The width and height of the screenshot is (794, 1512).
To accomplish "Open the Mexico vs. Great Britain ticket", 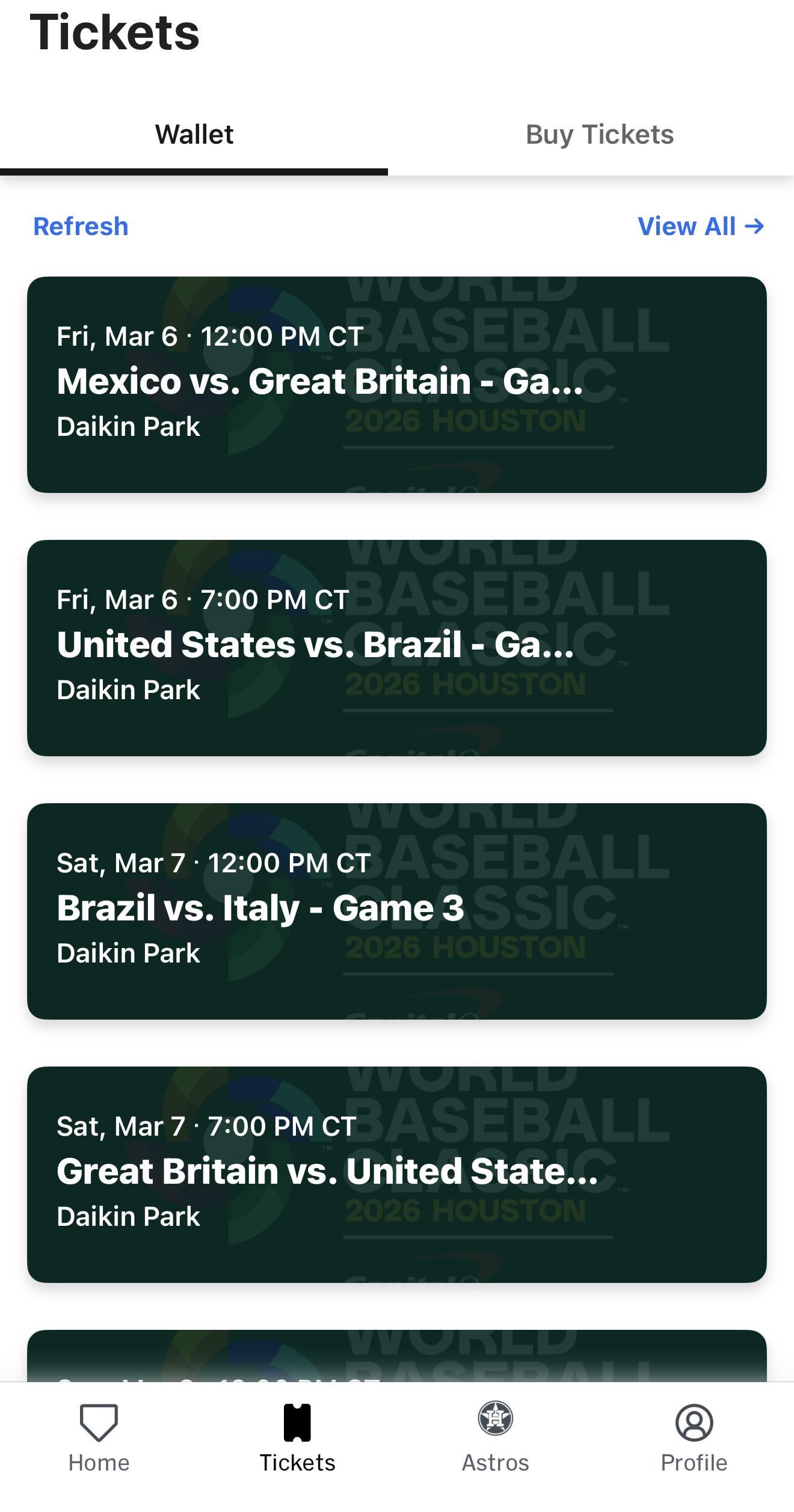I will (397, 385).
